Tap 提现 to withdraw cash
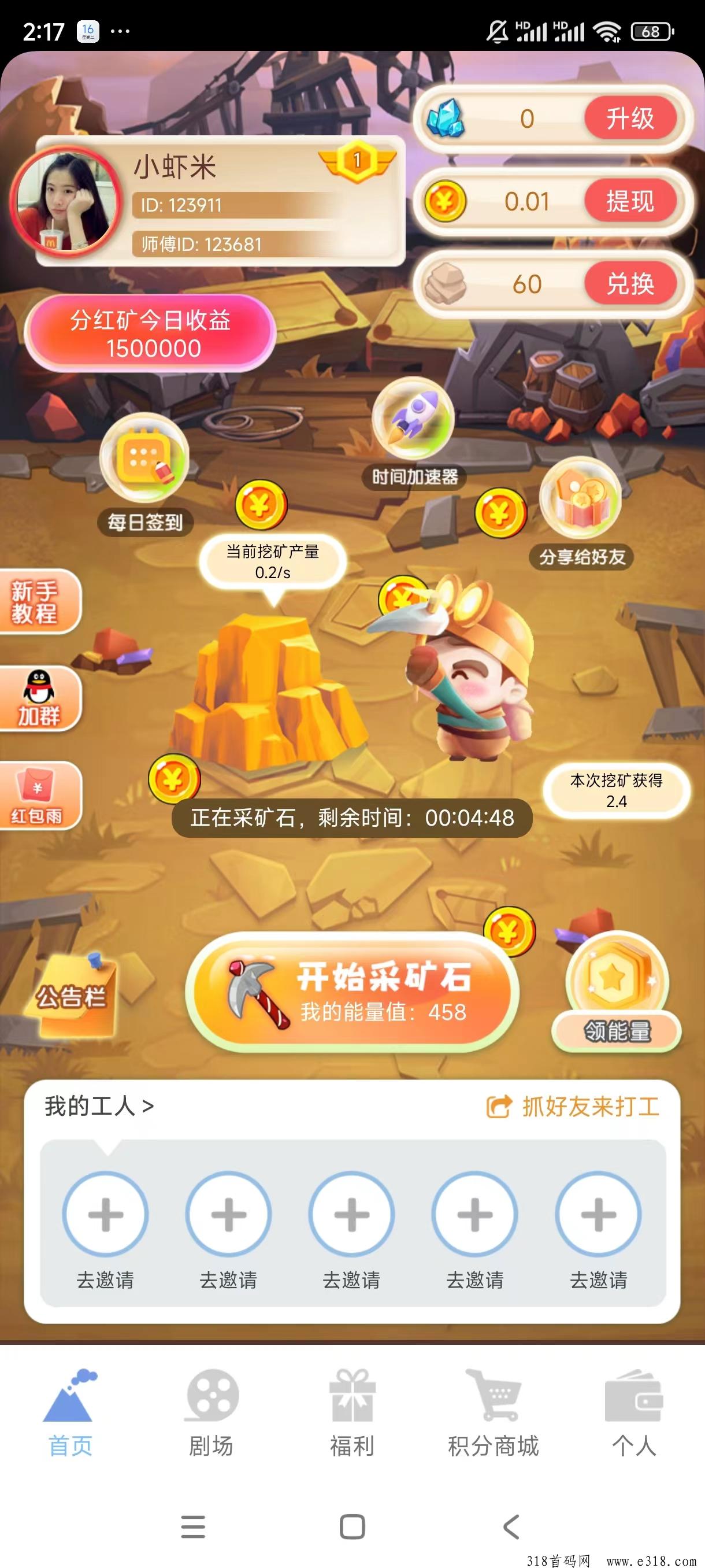The image size is (705, 1568). pos(629,201)
